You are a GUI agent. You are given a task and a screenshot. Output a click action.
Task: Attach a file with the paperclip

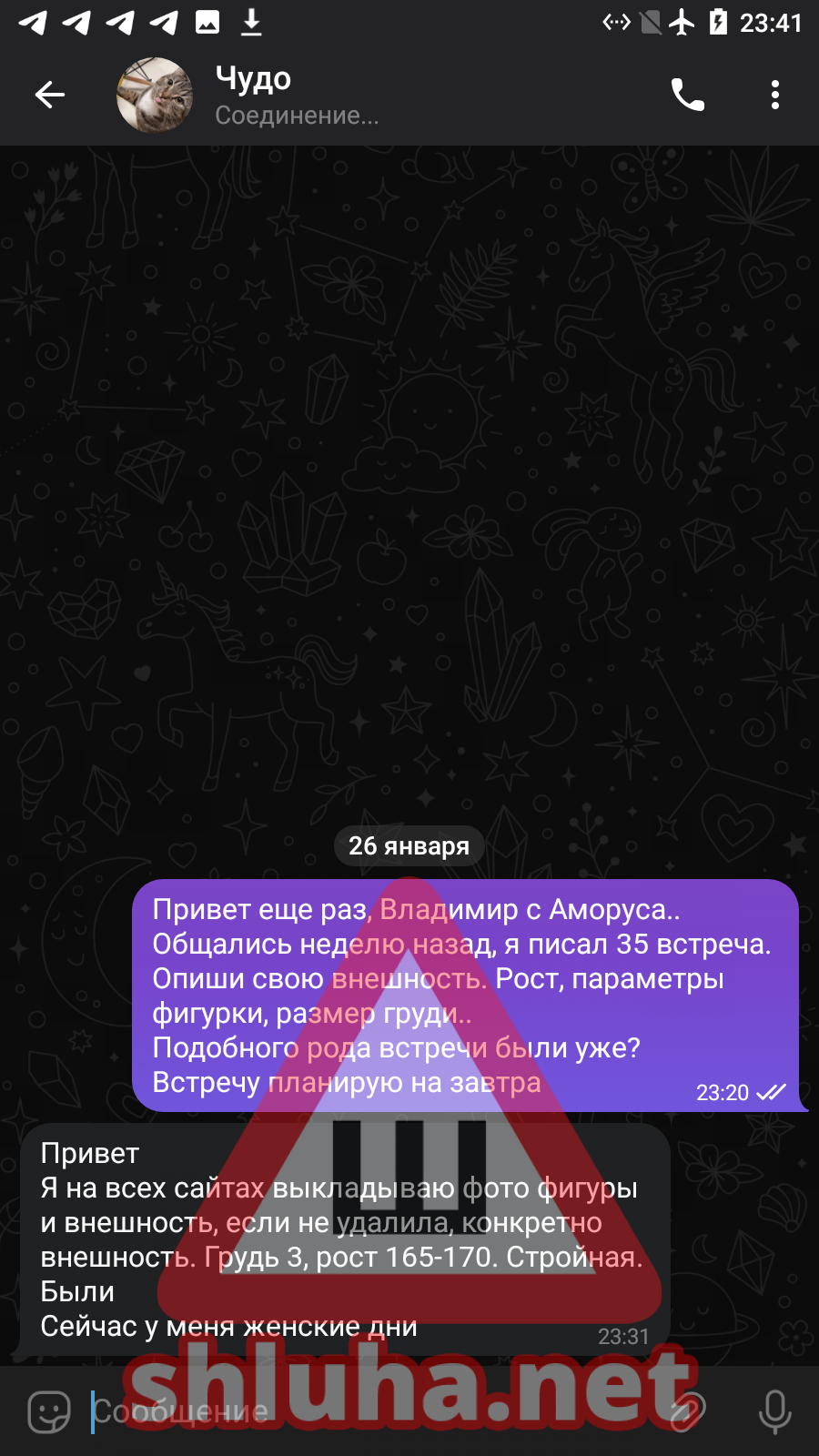point(686,1411)
